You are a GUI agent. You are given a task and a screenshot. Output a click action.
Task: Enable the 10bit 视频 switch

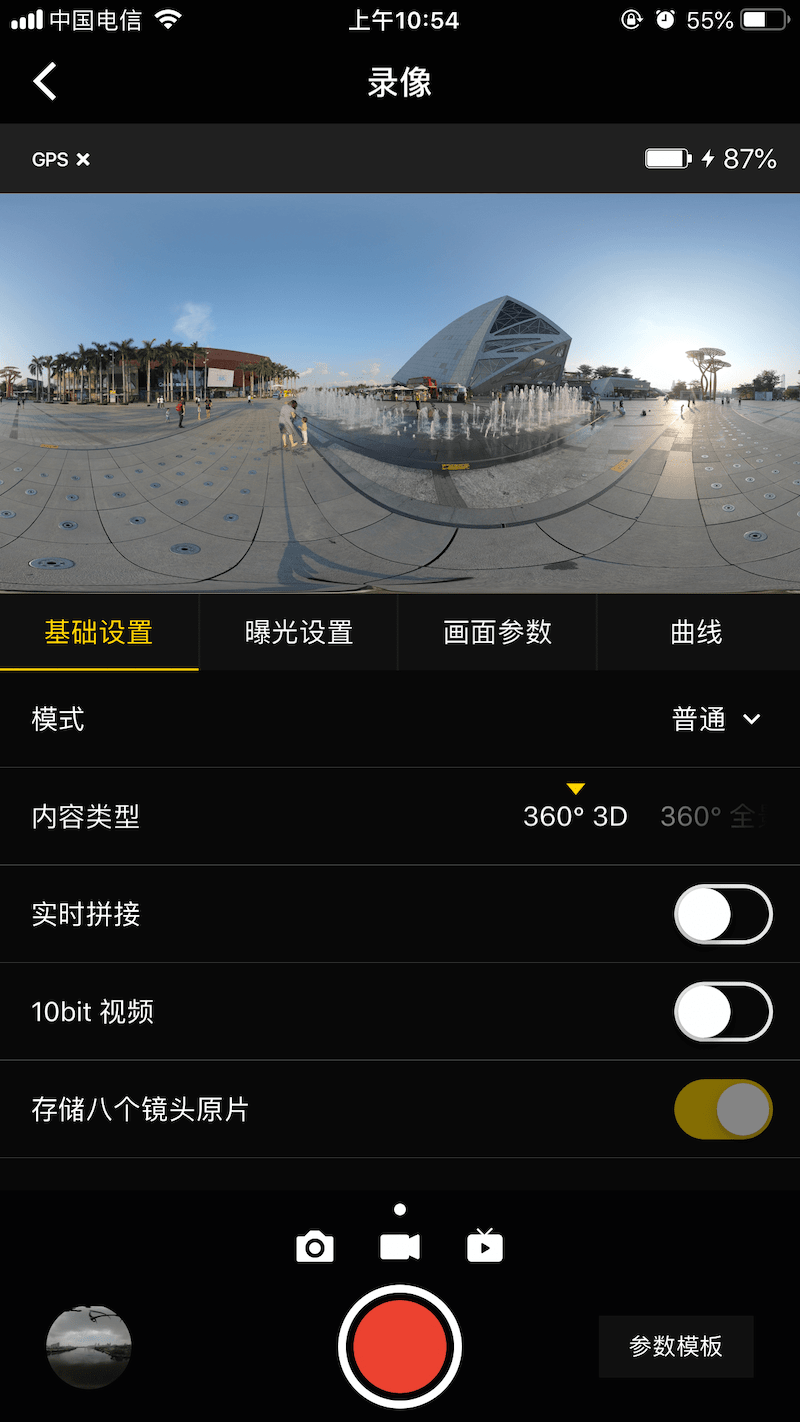723,1012
